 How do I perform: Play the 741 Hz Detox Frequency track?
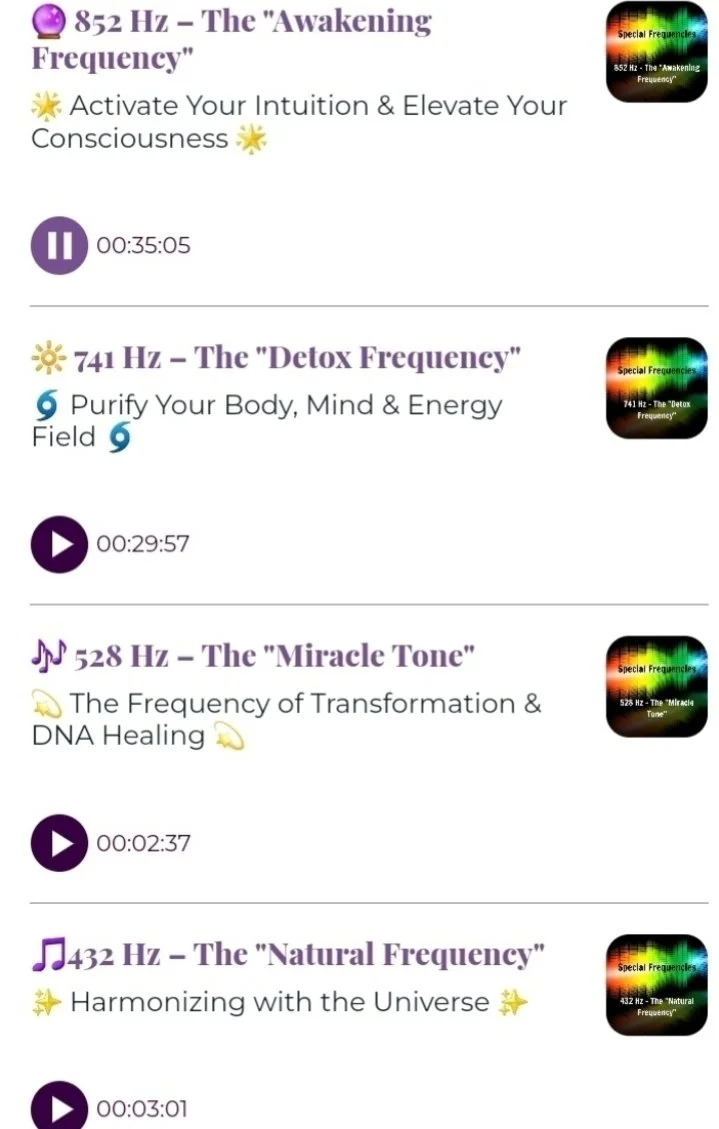click(x=59, y=544)
